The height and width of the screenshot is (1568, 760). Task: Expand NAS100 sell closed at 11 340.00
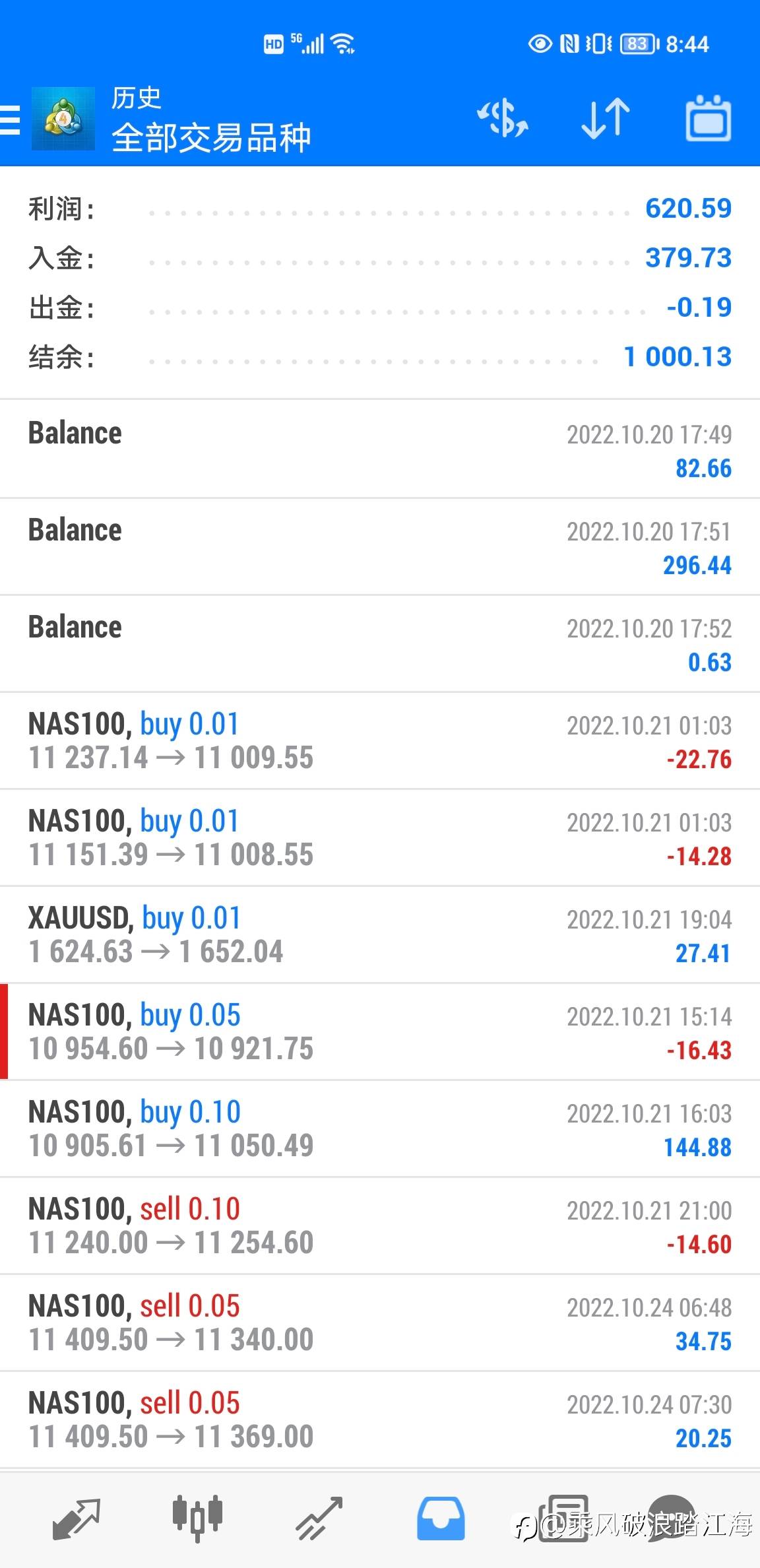[x=380, y=1323]
